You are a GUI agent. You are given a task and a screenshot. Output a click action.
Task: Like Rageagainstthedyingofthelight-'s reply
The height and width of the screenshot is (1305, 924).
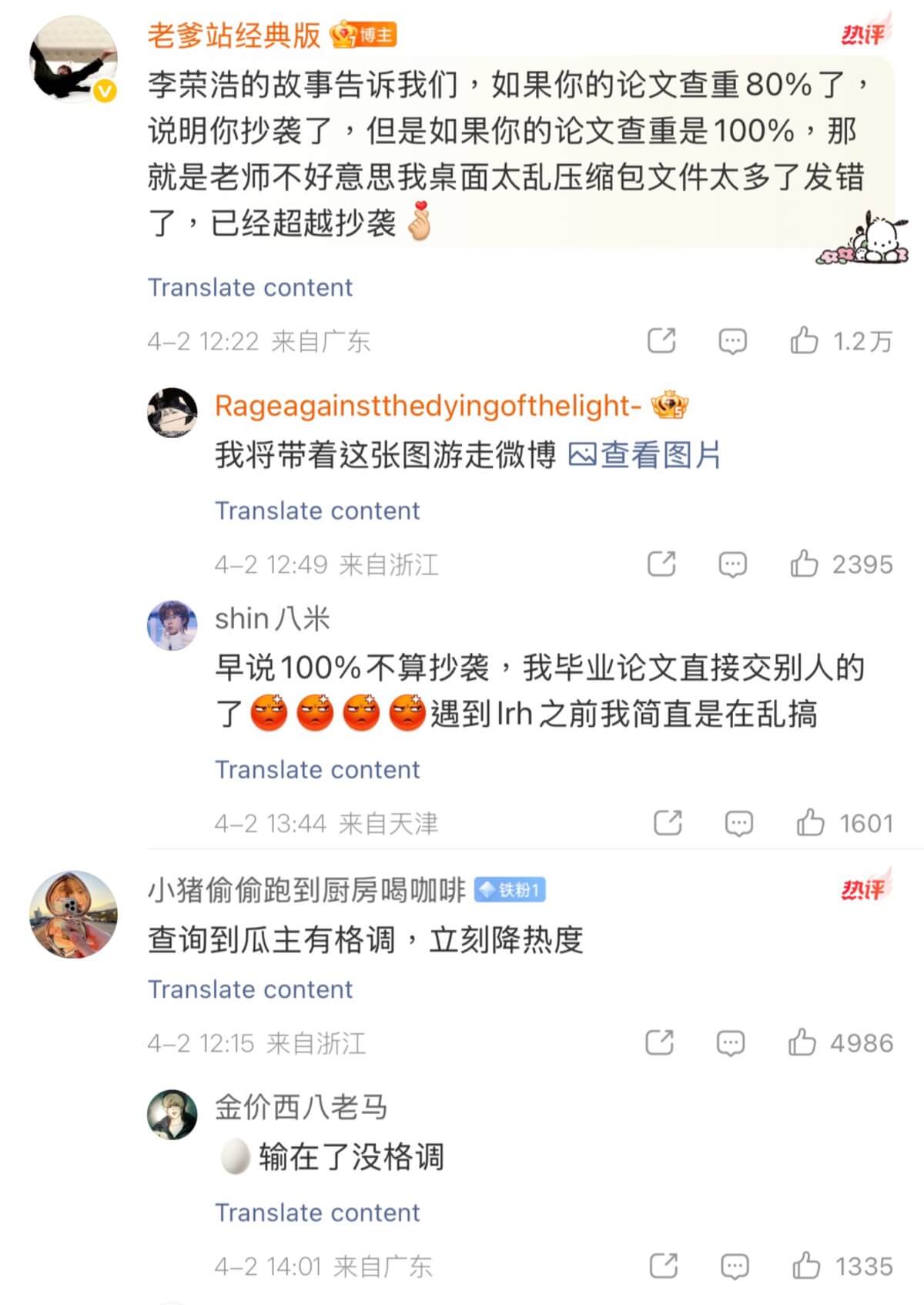804,564
